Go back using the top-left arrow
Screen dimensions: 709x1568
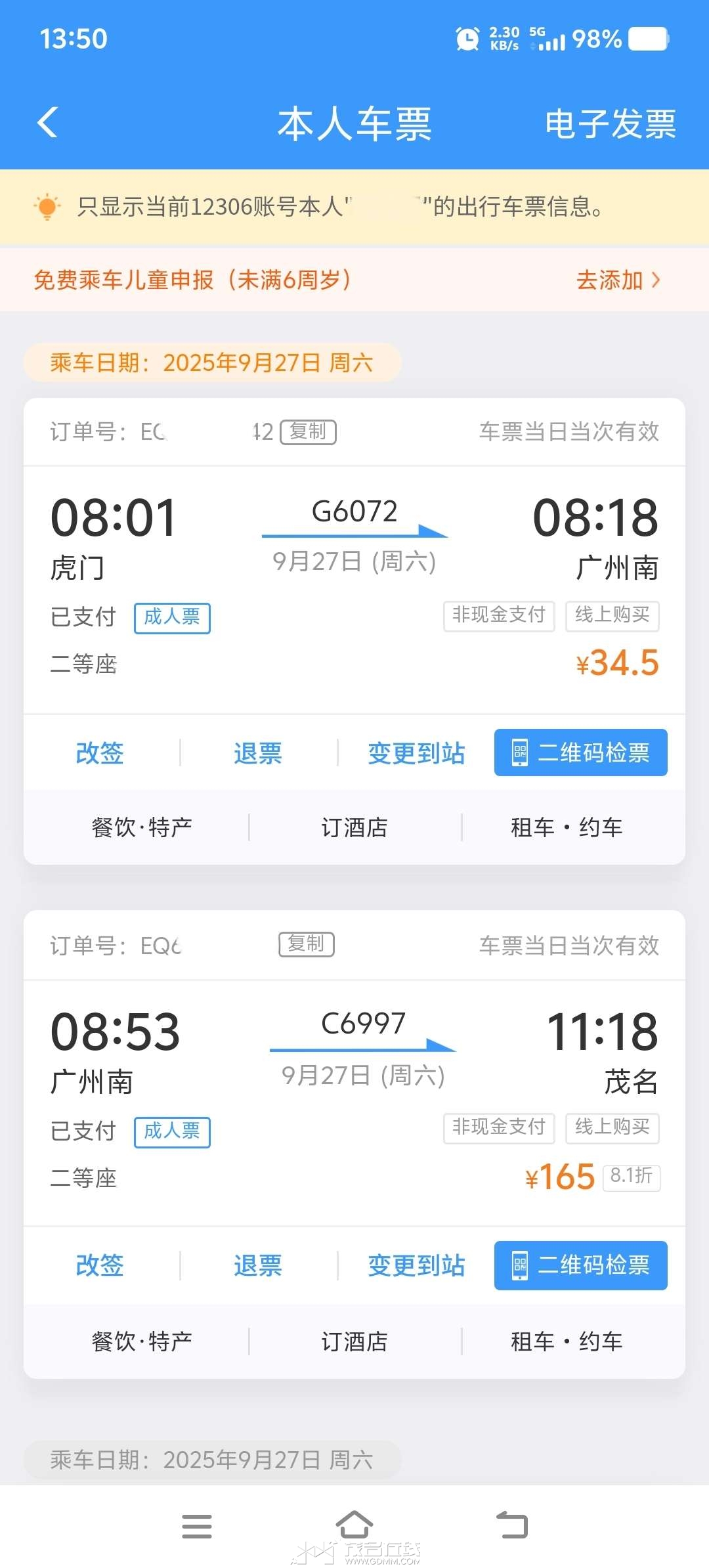[48, 123]
